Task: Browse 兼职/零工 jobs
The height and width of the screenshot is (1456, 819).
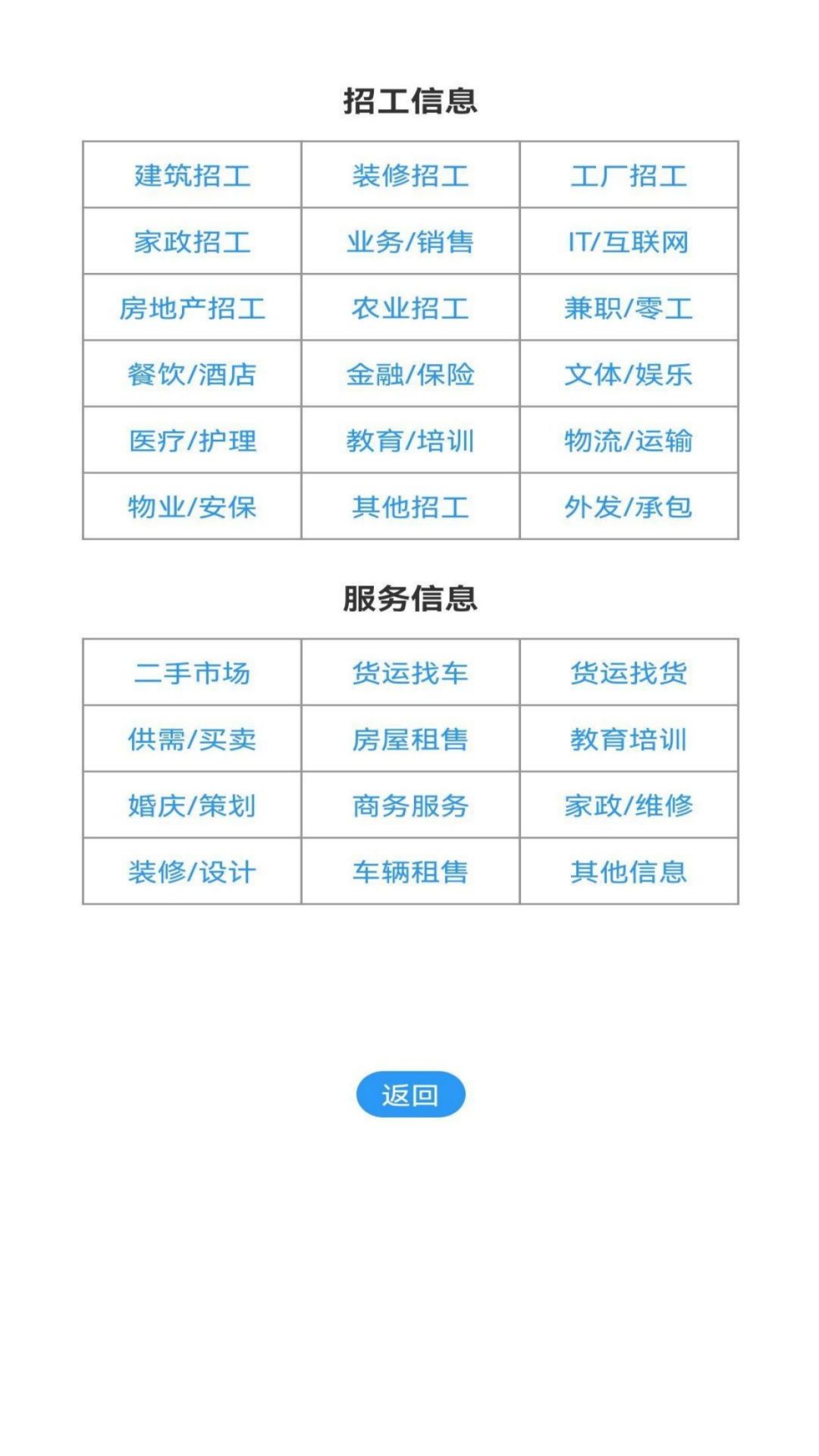Action: 629,309
